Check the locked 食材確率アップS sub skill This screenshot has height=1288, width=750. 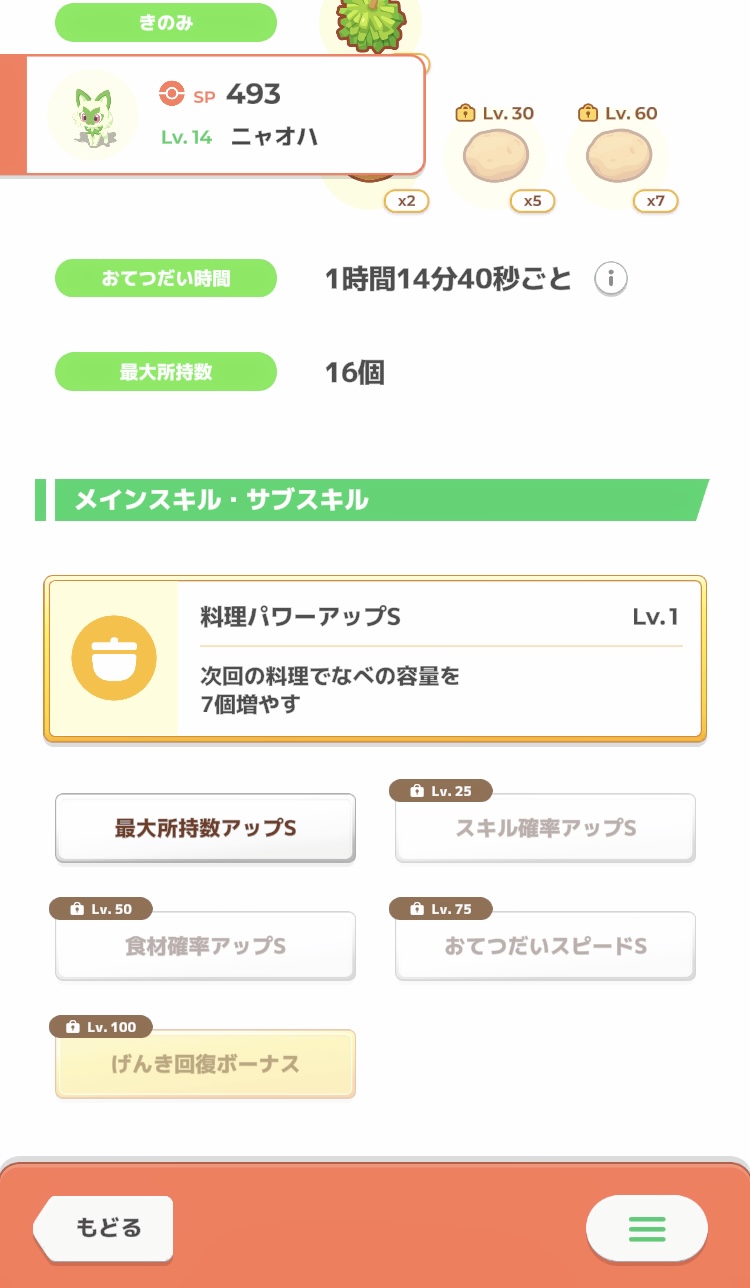205,946
